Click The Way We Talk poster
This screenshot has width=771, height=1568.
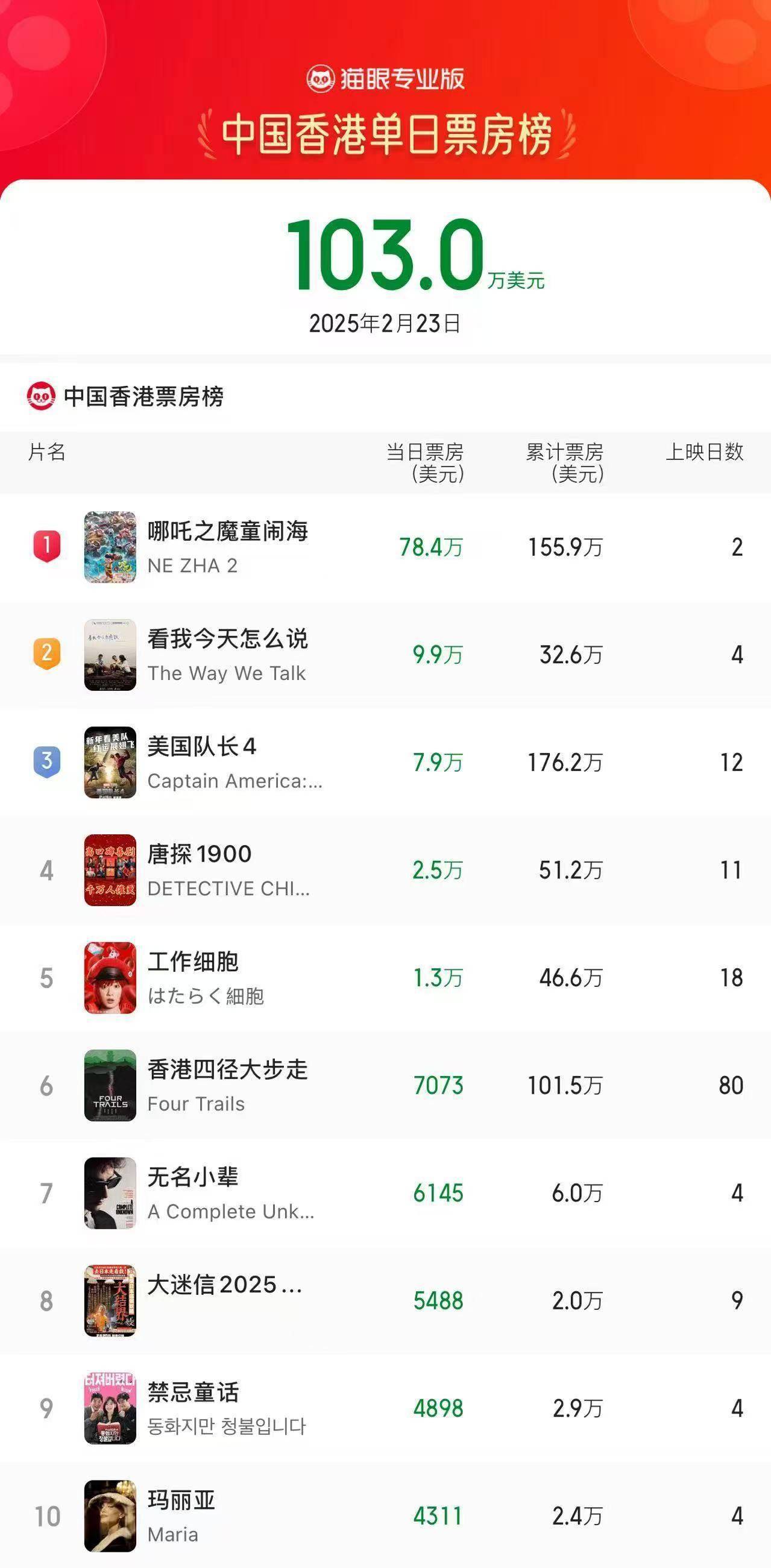coord(110,656)
